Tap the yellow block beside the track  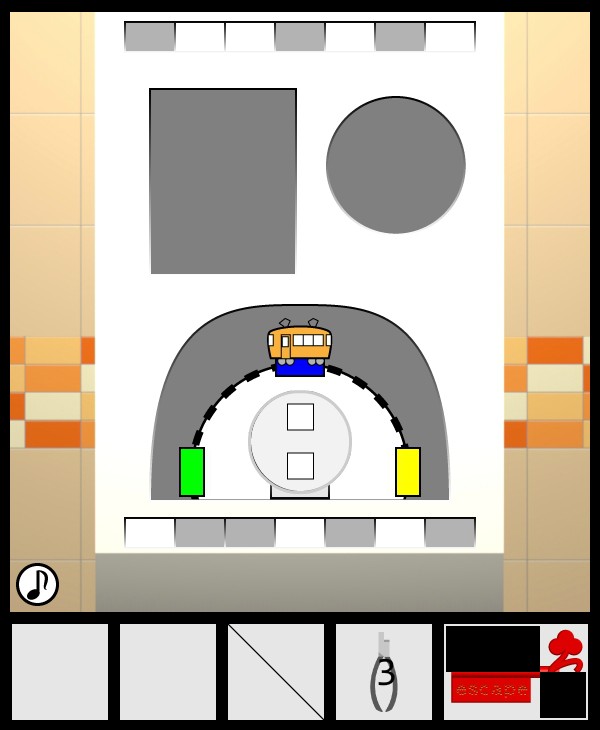pyautogui.click(x=408, y=472)
